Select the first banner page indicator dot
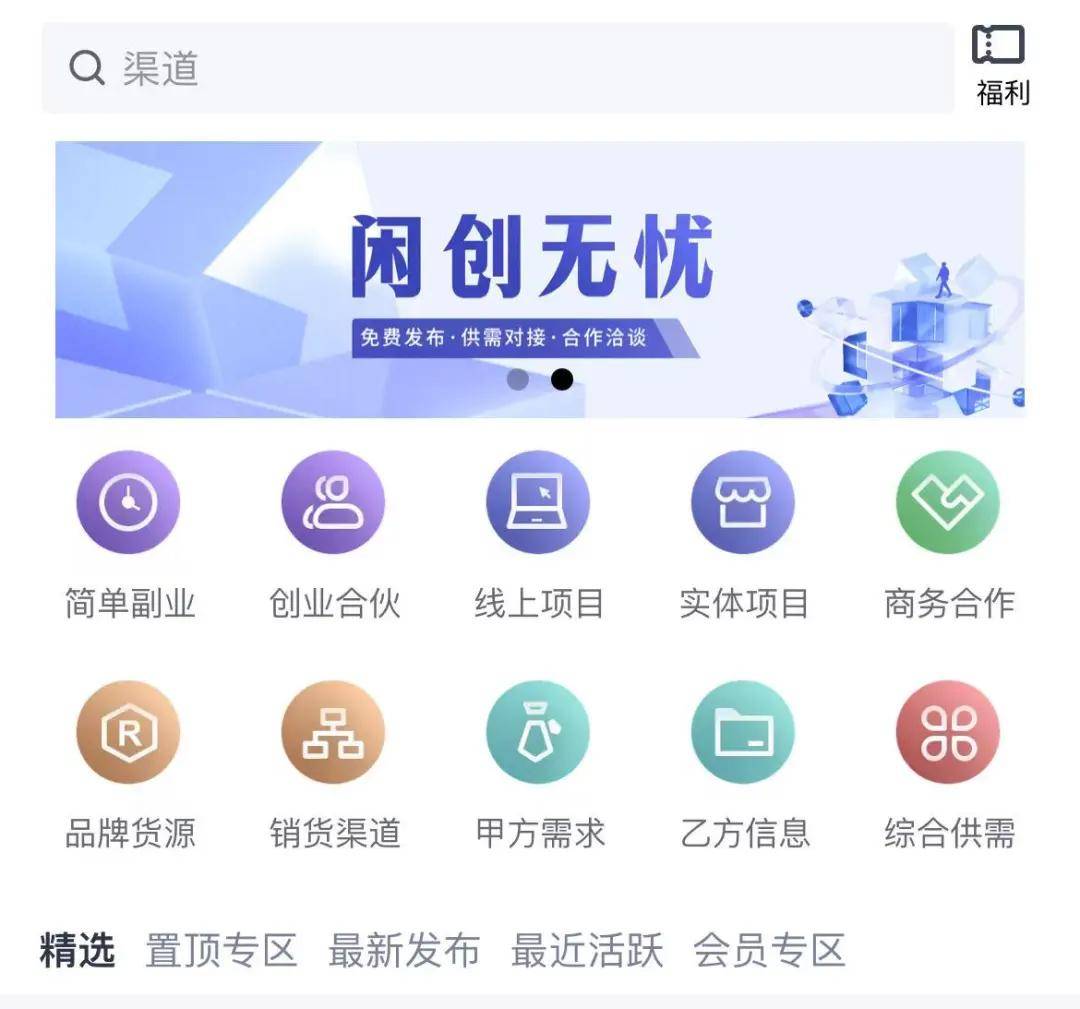 click(517, 380)
